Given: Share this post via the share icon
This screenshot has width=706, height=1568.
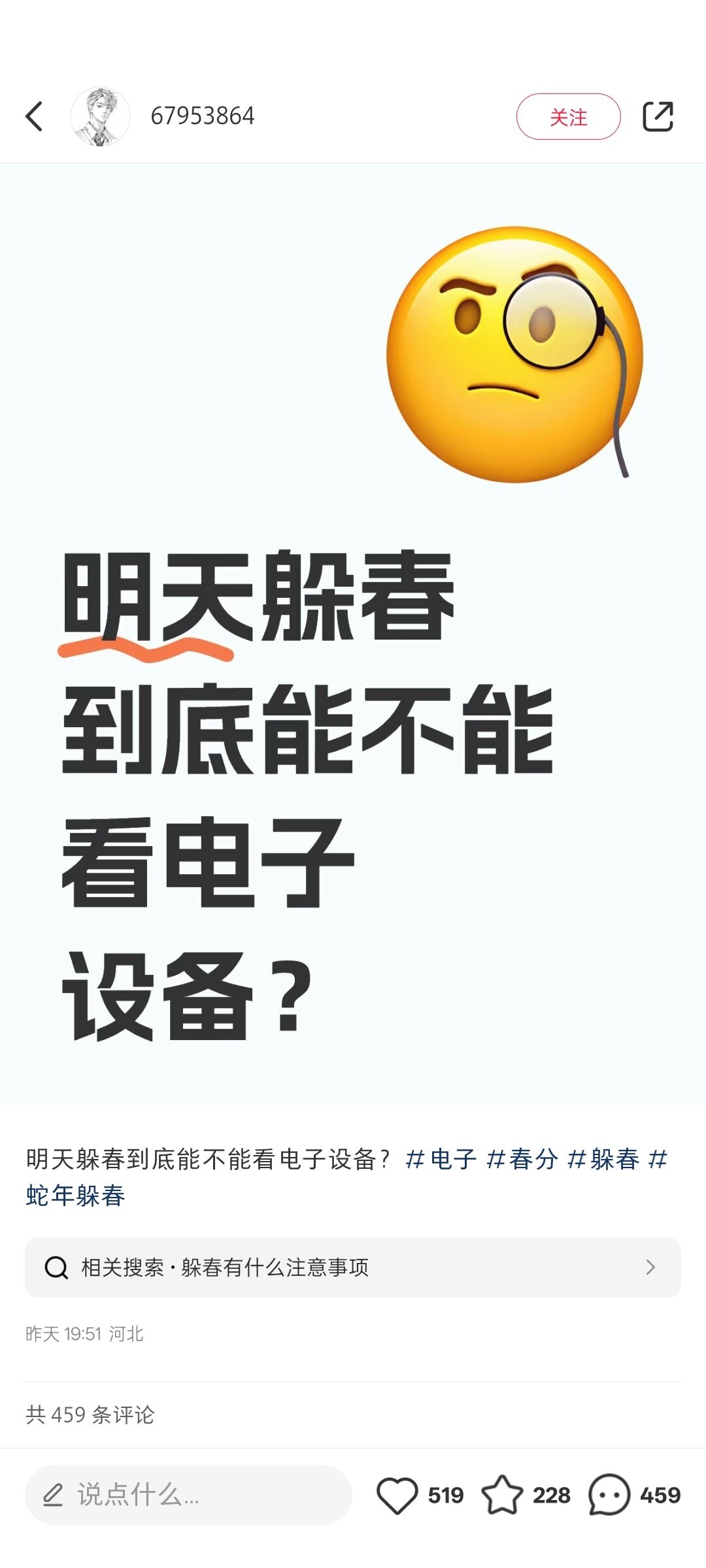Looking at the screenshot, I should (658, 117).
